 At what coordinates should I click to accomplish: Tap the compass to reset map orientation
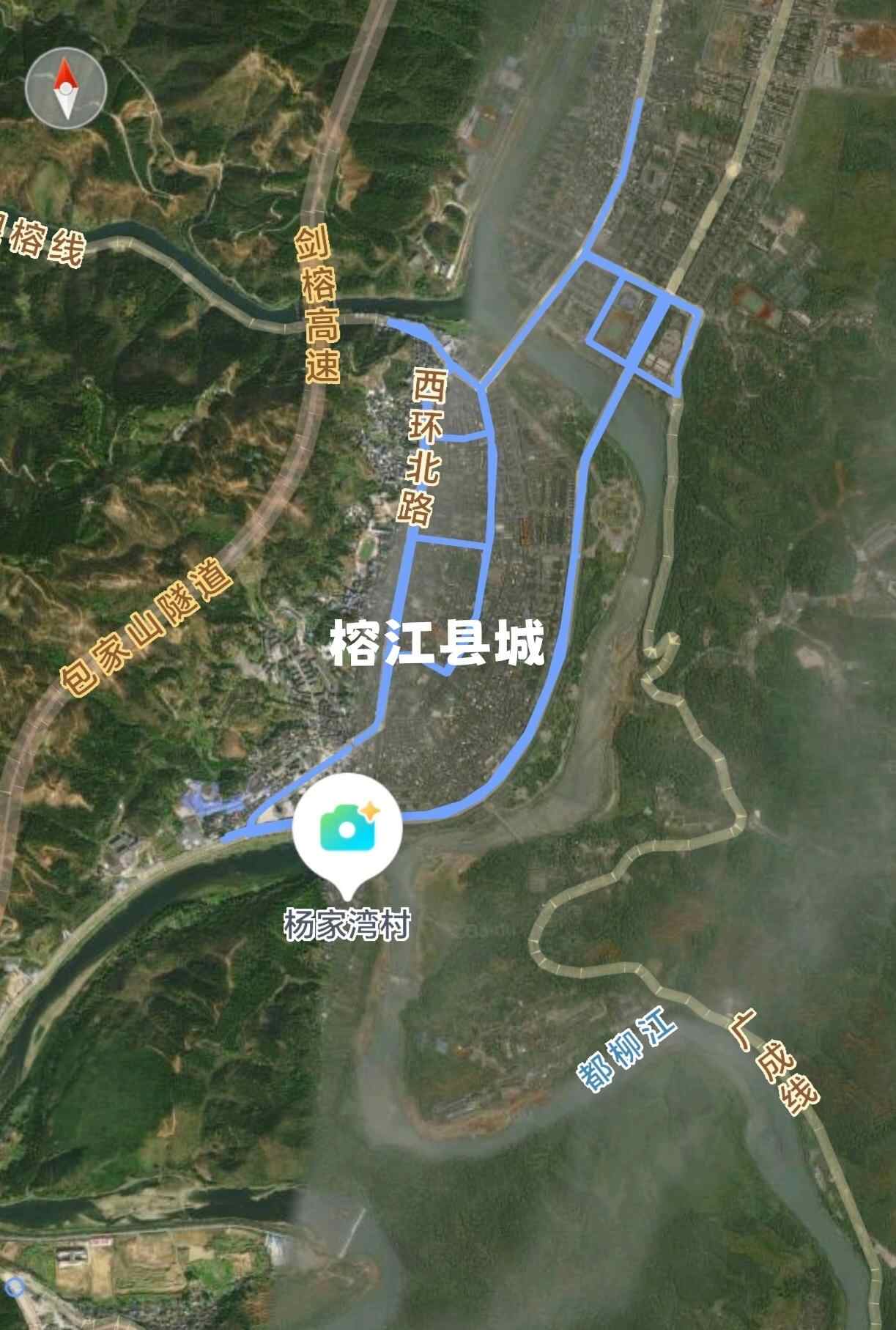[x=66, y=89]
